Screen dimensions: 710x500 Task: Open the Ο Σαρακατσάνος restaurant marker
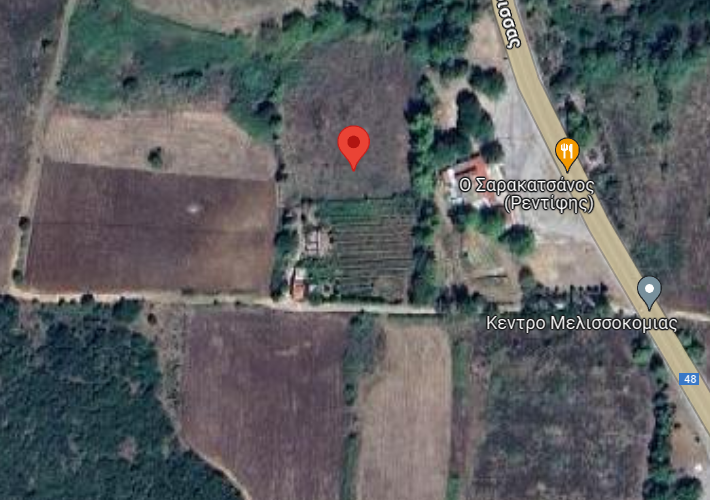(x=567, y=153)
